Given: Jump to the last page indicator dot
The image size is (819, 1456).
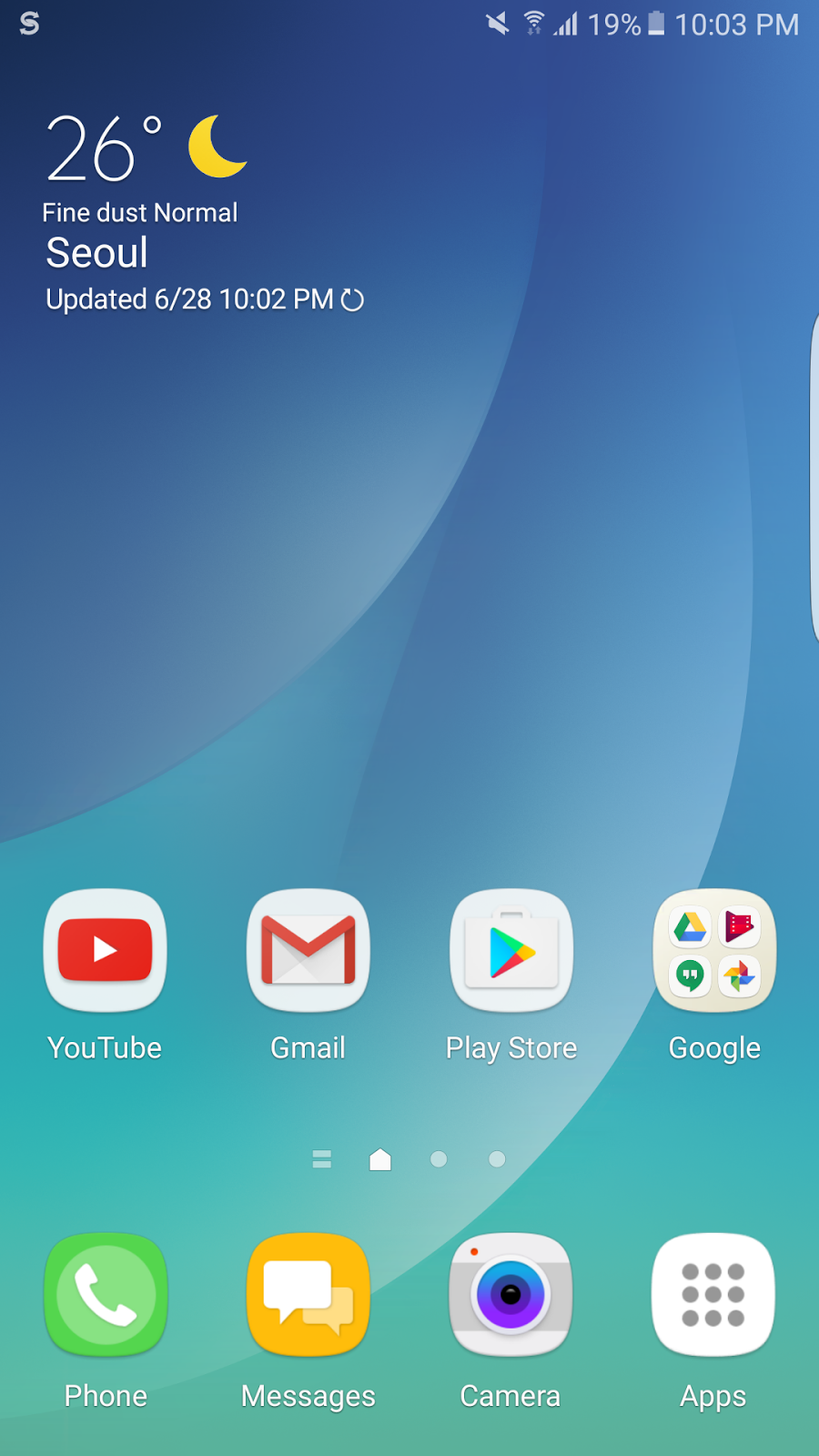Looking at the screenshot, I should click(497, 1159).
